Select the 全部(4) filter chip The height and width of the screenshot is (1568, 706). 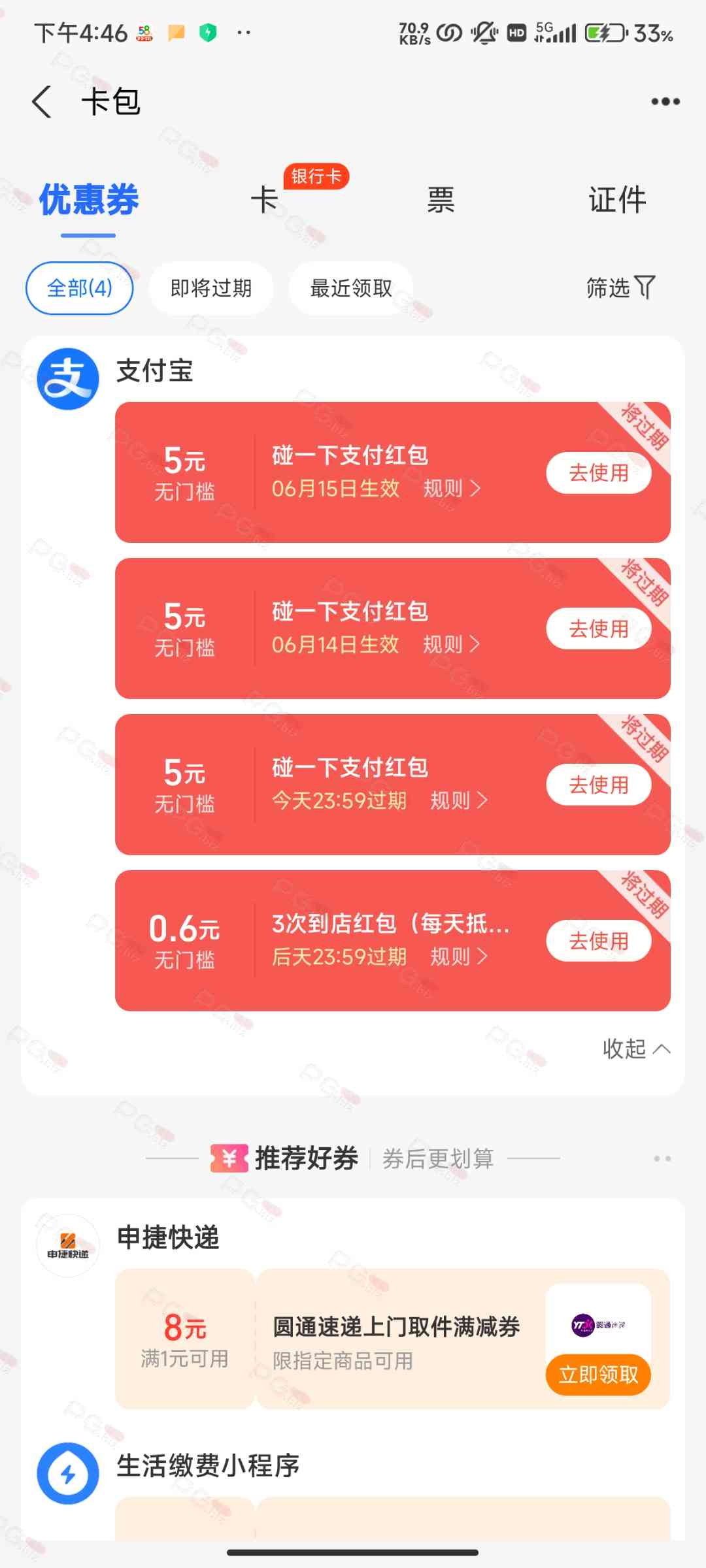pos(80,288)
